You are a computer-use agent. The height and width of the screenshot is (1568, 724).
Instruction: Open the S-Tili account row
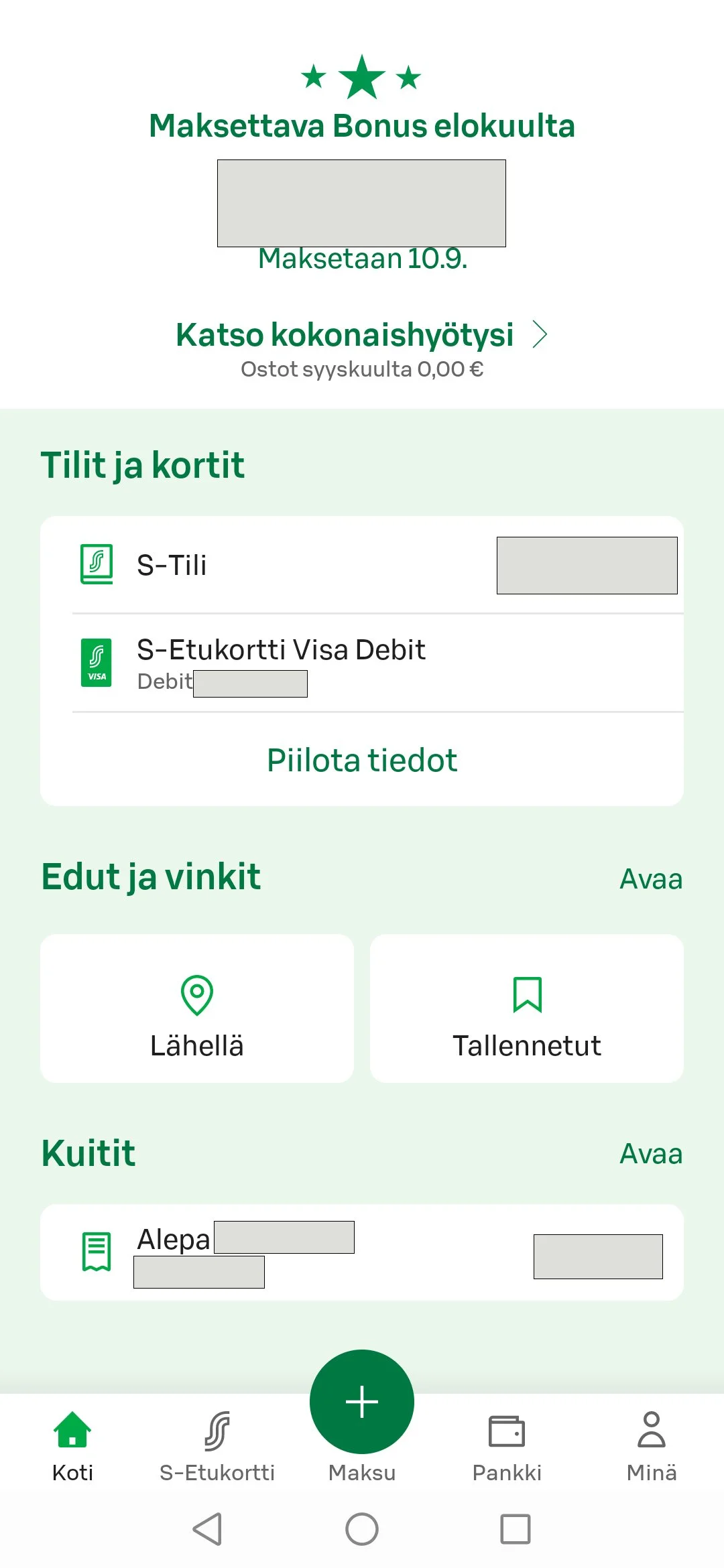pos(362,565)
